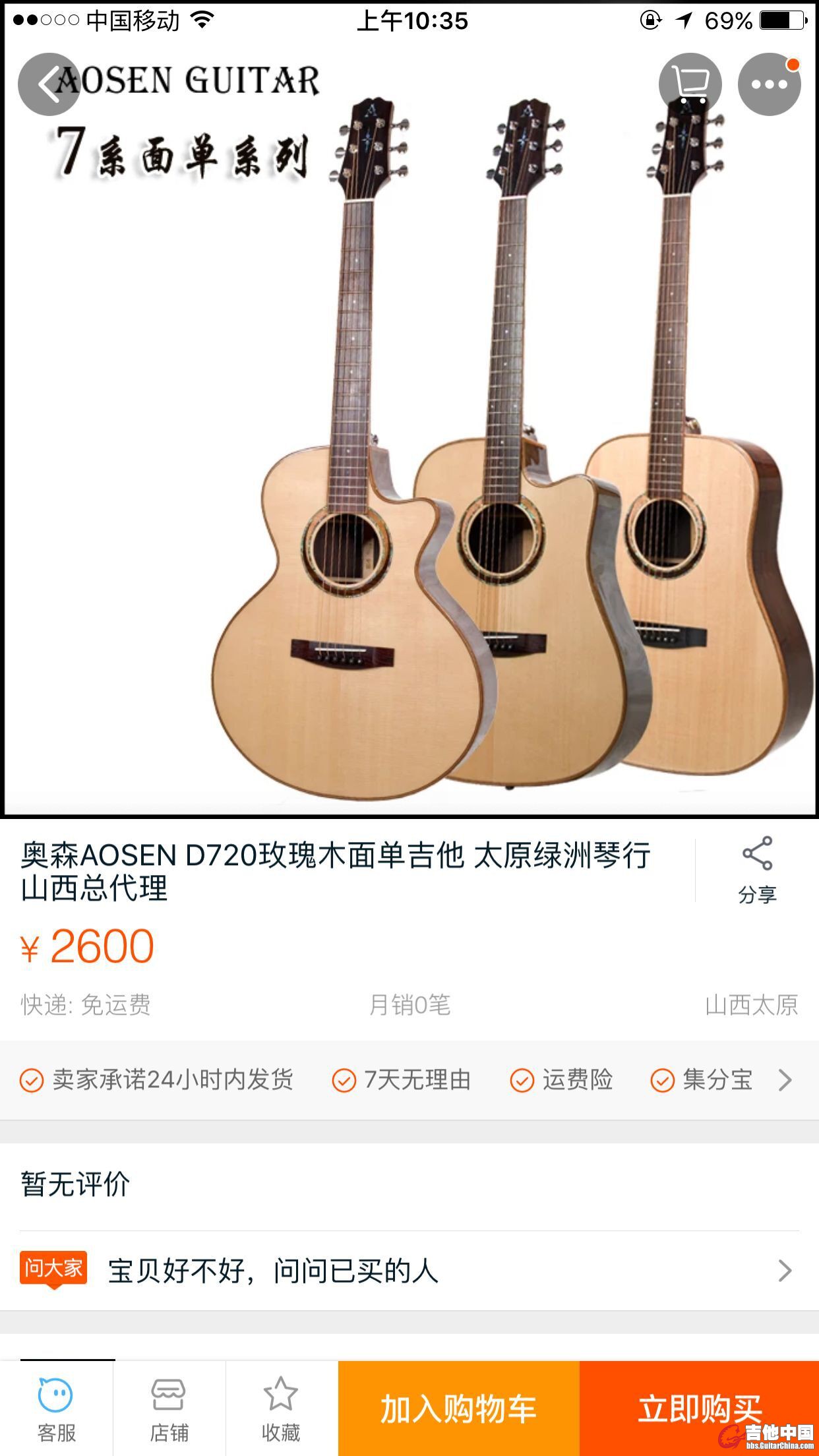Contact customer service via 客服
This screenshot has width=819, height=1456.
[57, 1409]
